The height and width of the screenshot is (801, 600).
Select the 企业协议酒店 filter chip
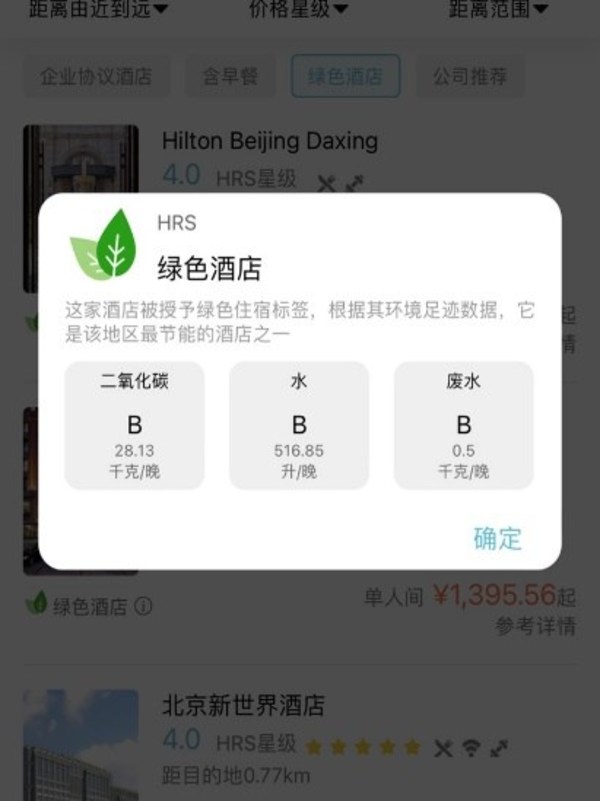(96, 77)
